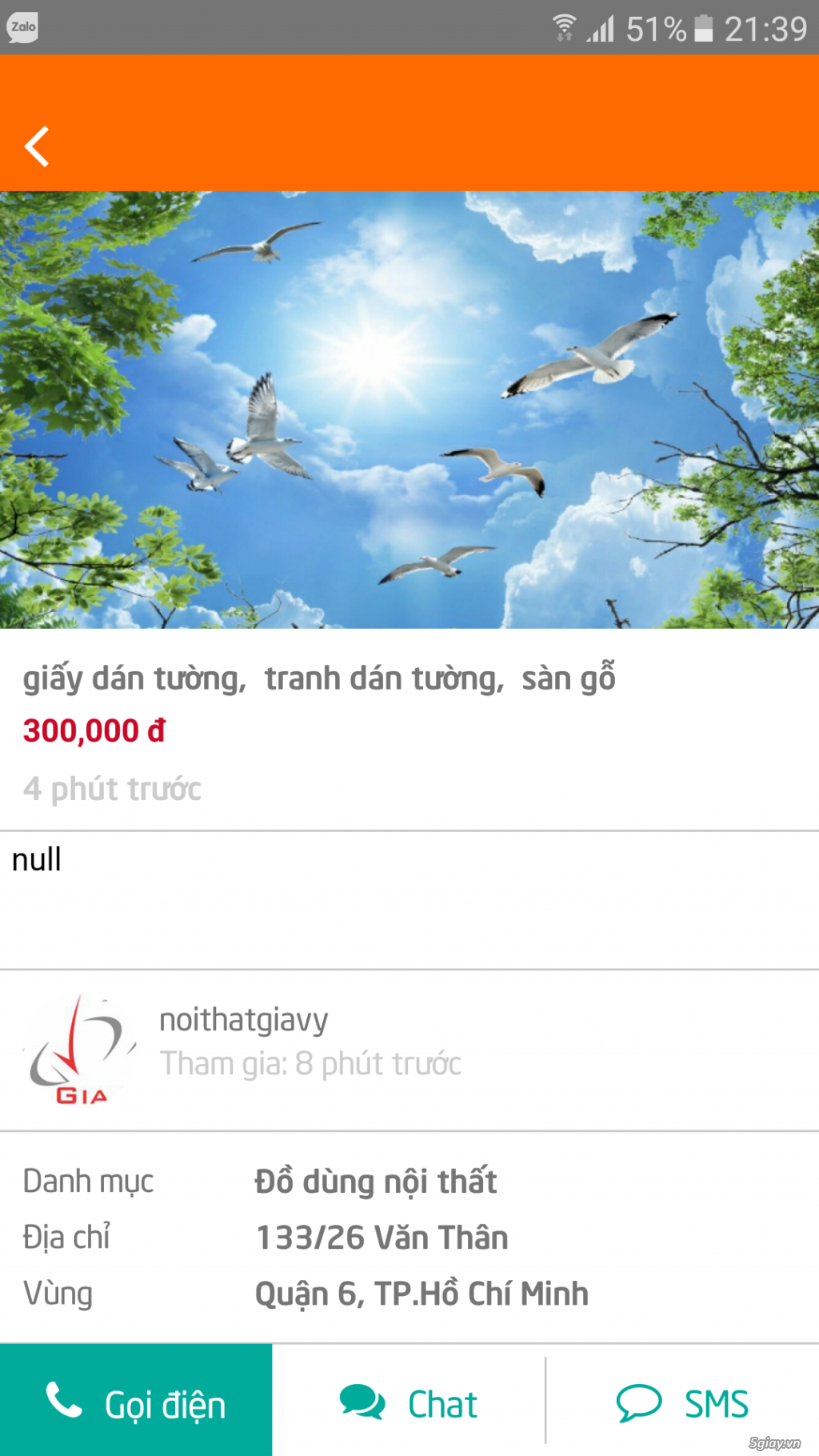Viewport: 819px width, 1456px height.
Task: Tap the region Quận 6, TP.Hồ Chí Minh
Action: (422, 1293)
